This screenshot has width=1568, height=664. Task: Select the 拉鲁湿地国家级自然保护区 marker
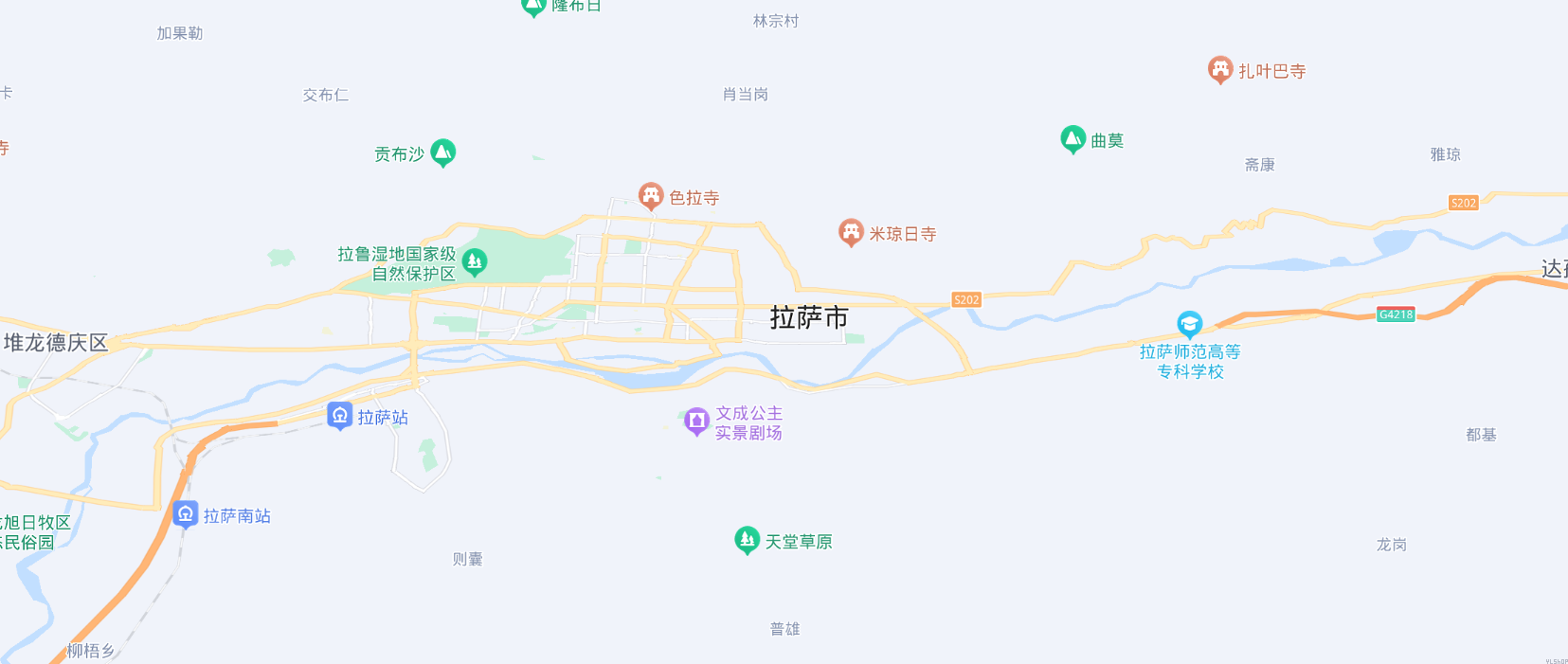pos(475,261)
